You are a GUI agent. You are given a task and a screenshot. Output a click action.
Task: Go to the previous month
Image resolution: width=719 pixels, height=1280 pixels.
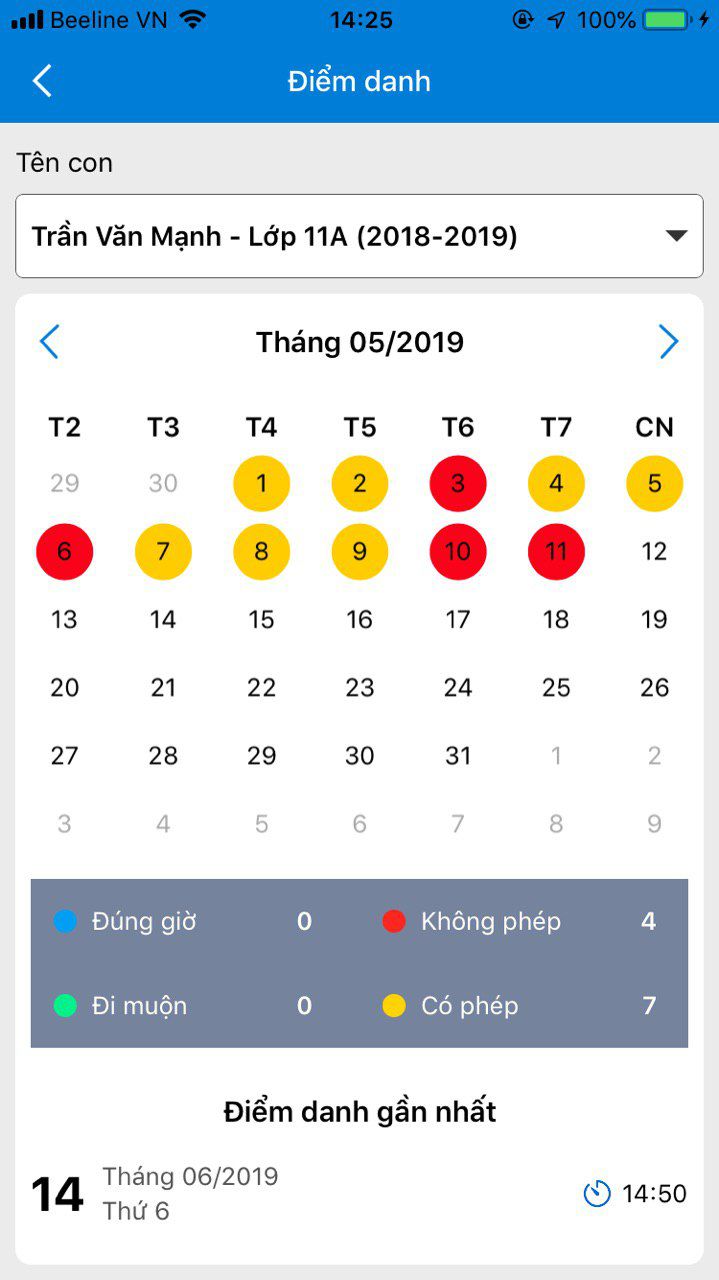pos(49,342)
